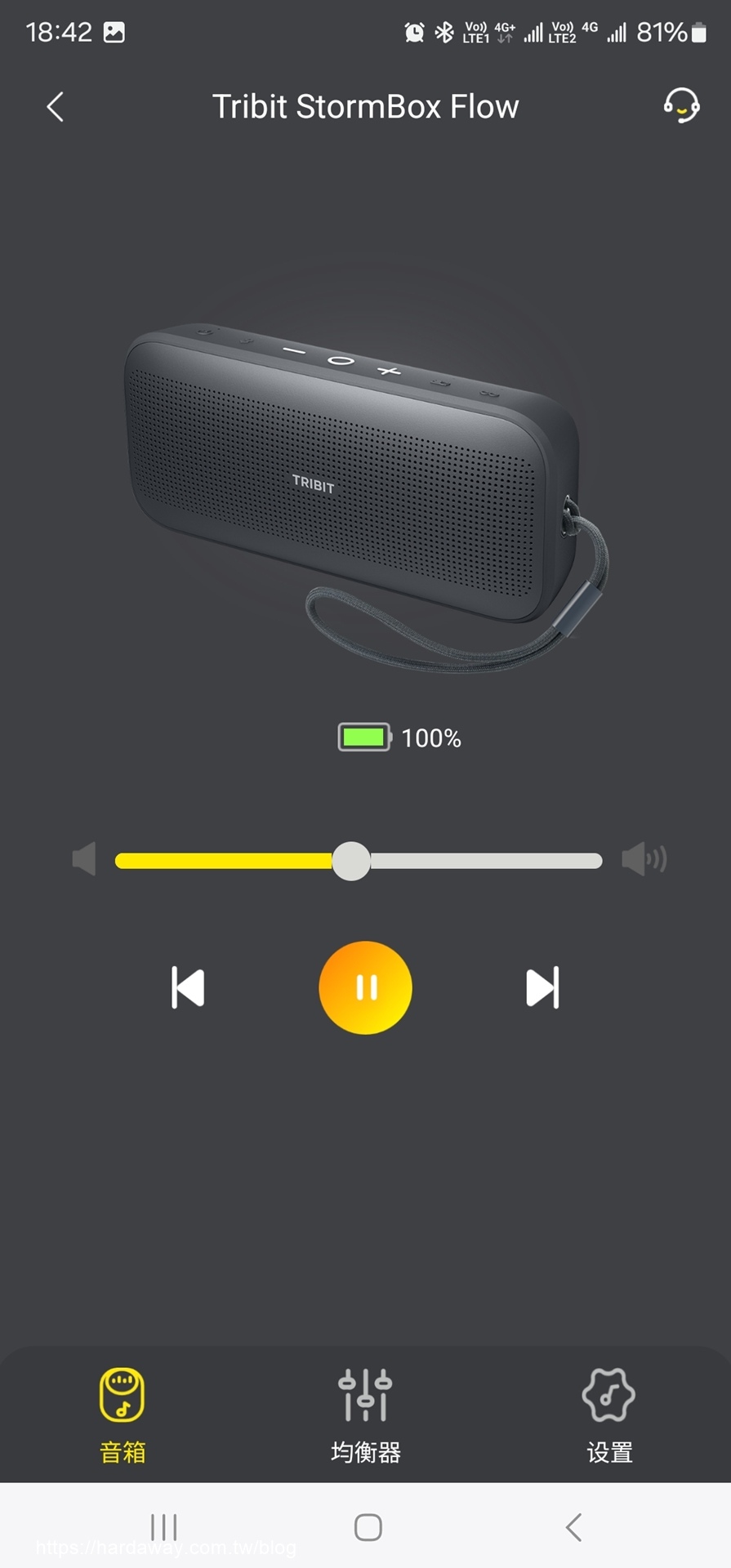Skip to the previous track
The width and height of the screenshot is (731, 1568).
coord(188,987)
